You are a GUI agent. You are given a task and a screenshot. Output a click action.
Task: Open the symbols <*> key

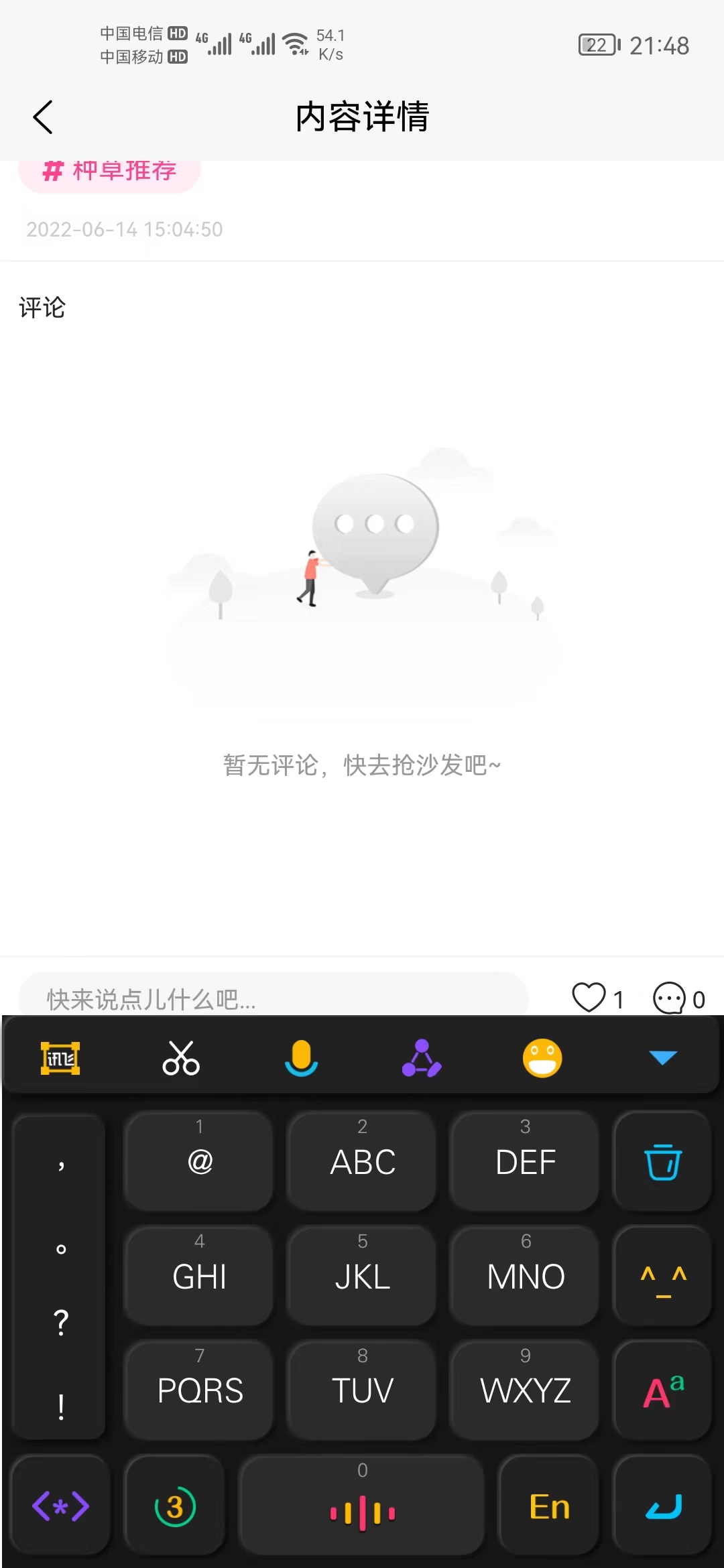(60, 1506)
